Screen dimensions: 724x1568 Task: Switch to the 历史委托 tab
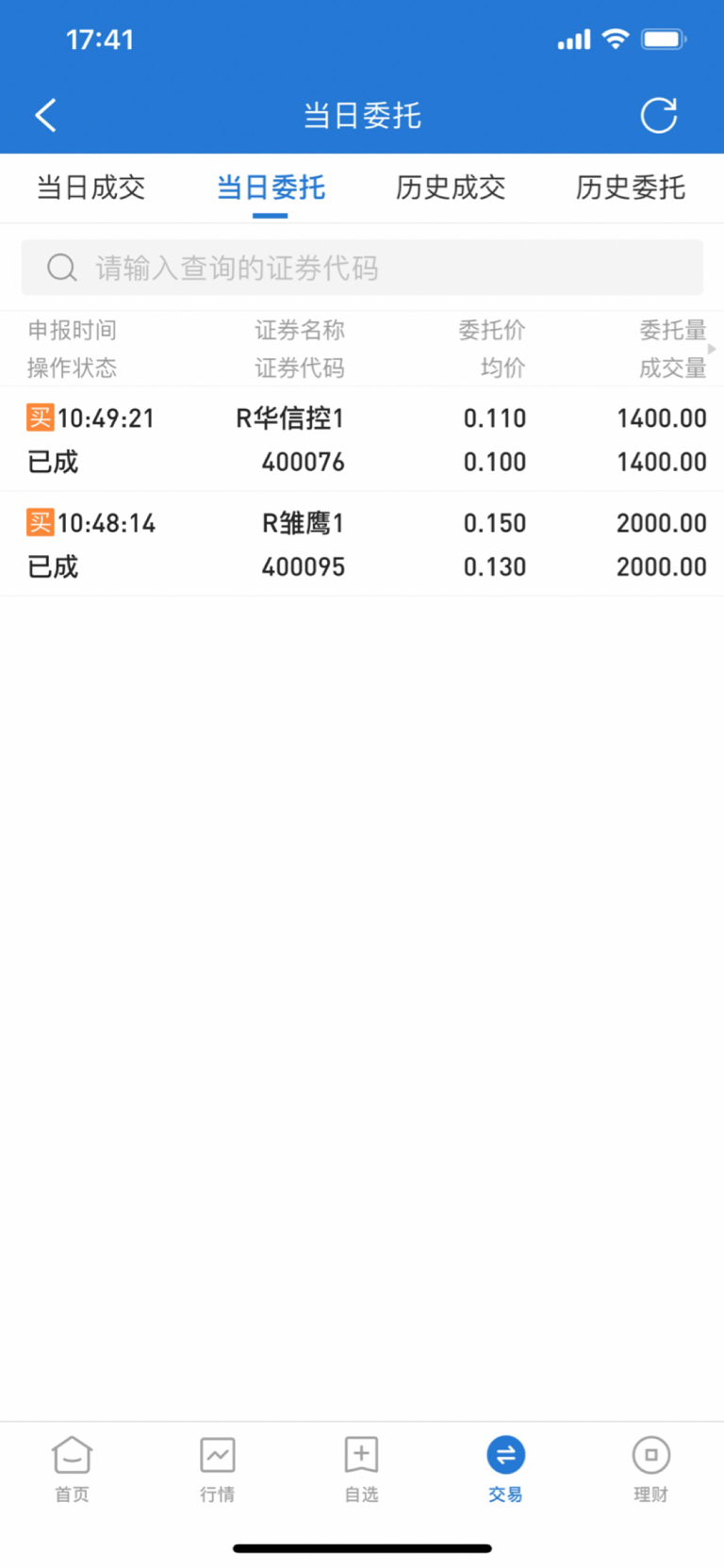(x=631, y=188)
